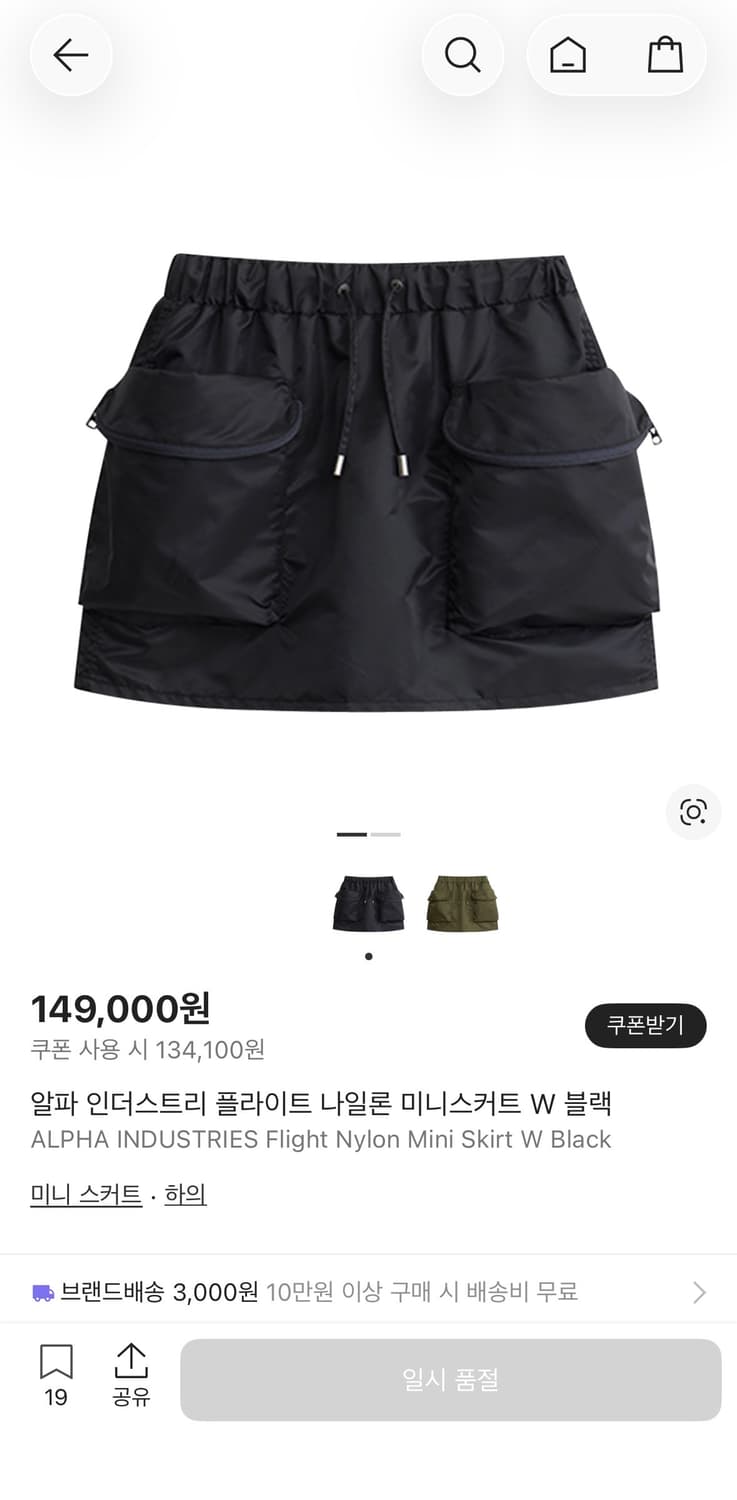The height and width of the screenshot is (1500, 737).
Task: Open the 미니 스커트 category
Action: [x=85, y=1192]
